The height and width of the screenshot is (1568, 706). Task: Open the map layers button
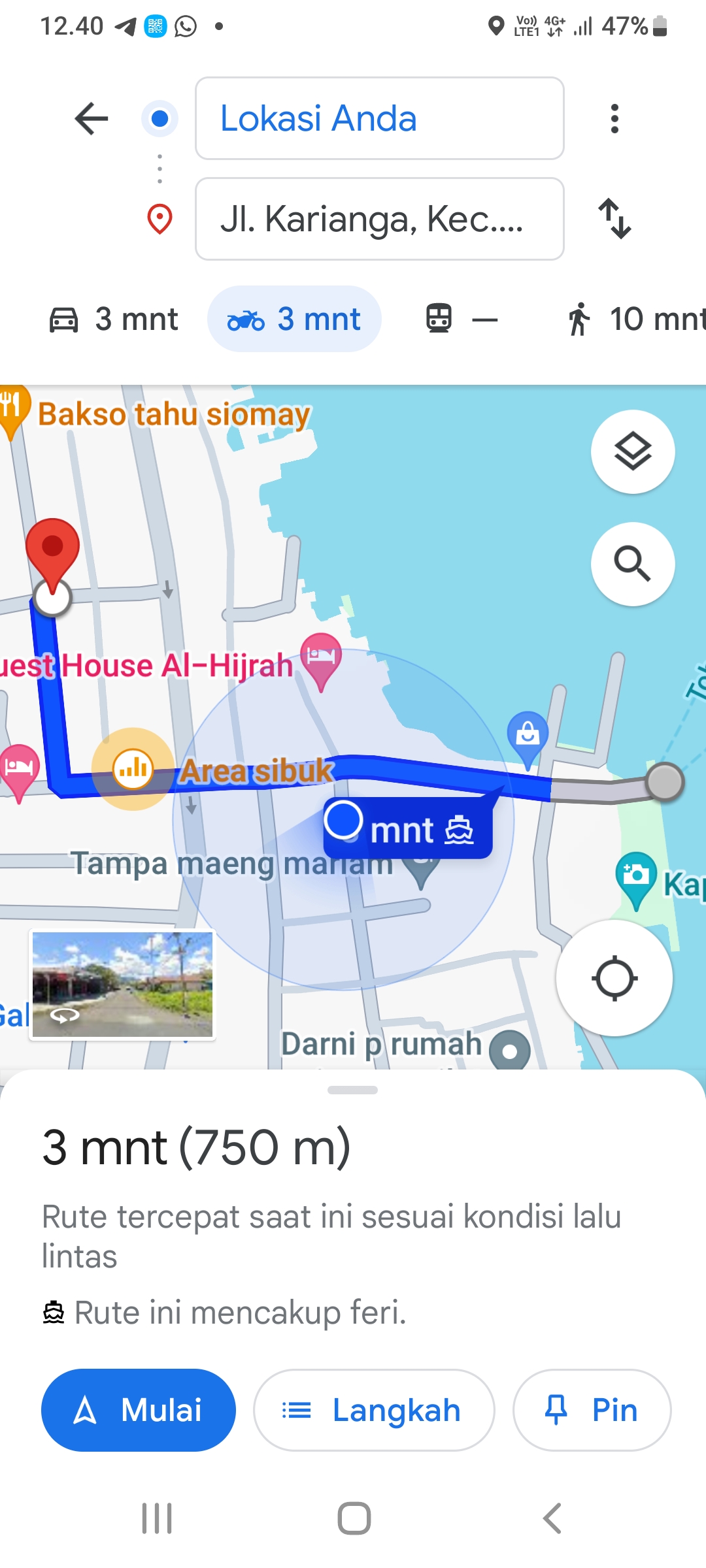(x=633, y=451)
